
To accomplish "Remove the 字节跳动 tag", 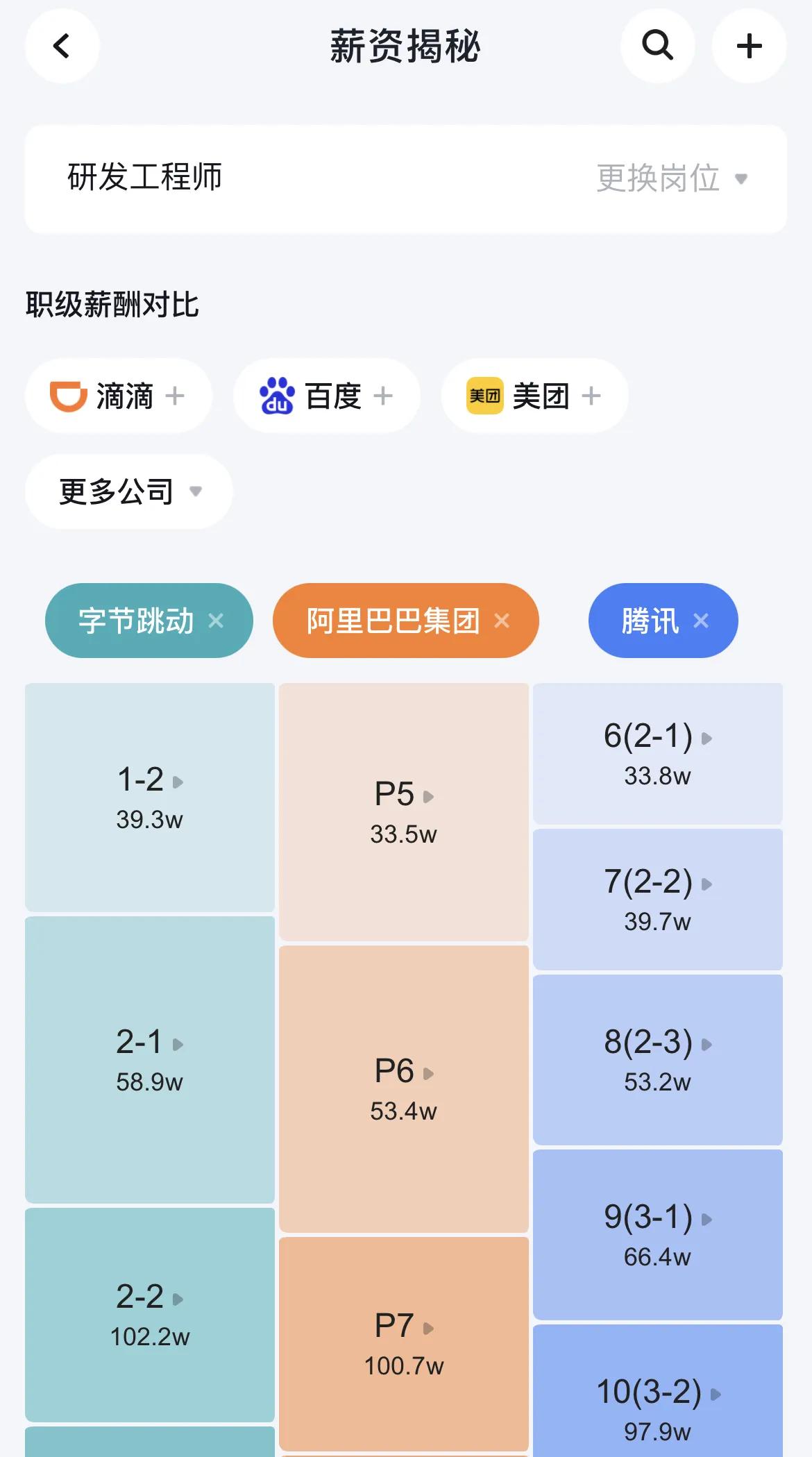I will click(x=217, y=621).
